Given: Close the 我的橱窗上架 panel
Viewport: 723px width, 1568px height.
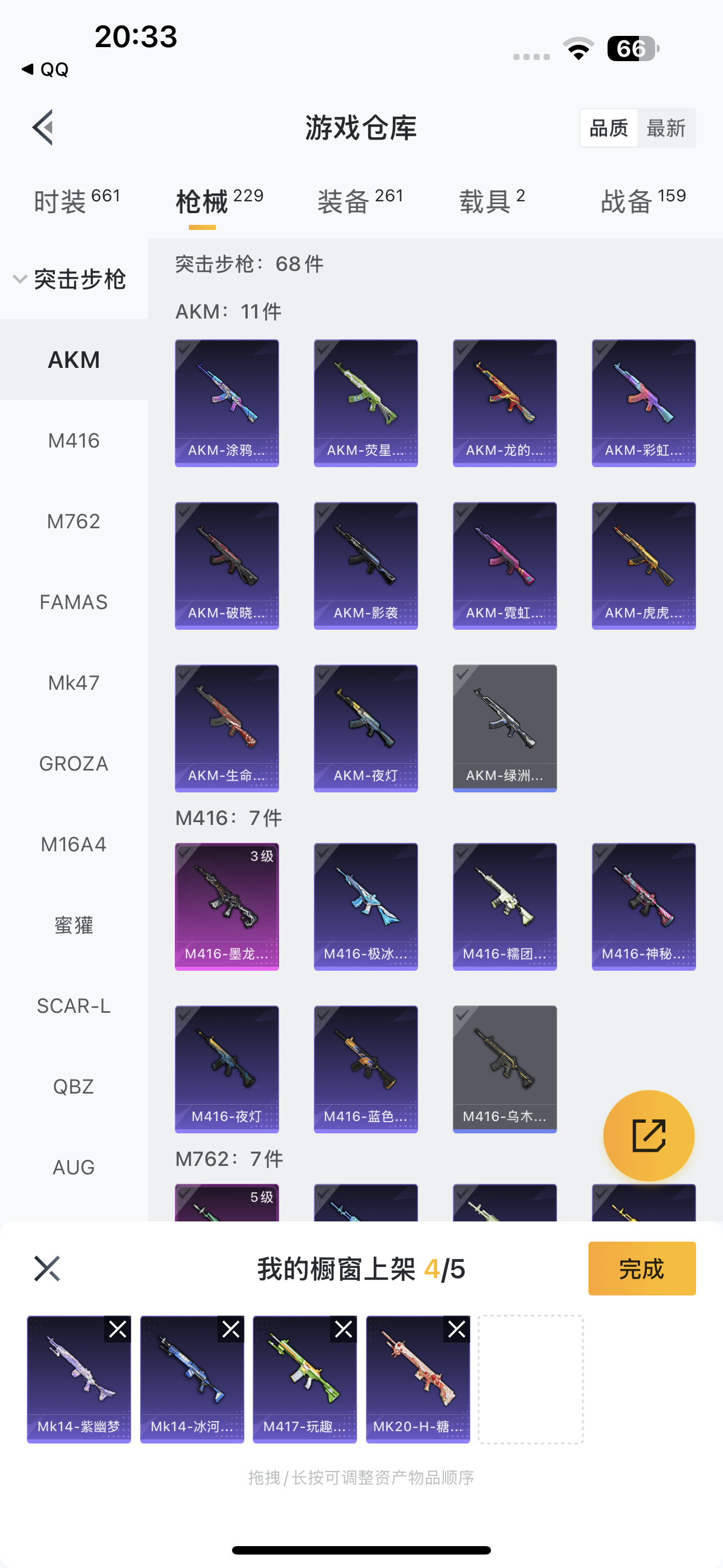Looking at the screenshot, I should [x=47, y=1269].
